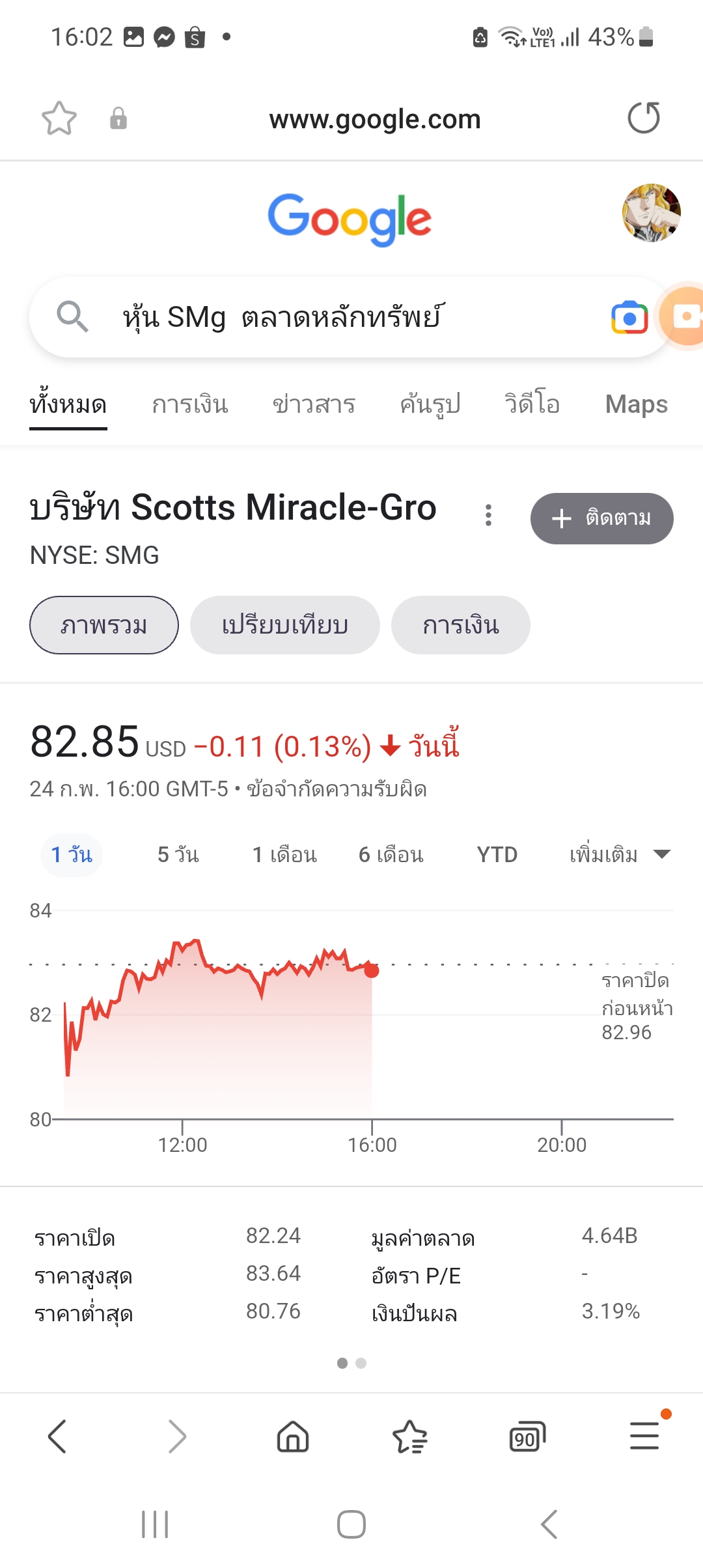Open the Maps tab
The height and width of the screenshot is (1568, 703).
(x=636, y=404)
